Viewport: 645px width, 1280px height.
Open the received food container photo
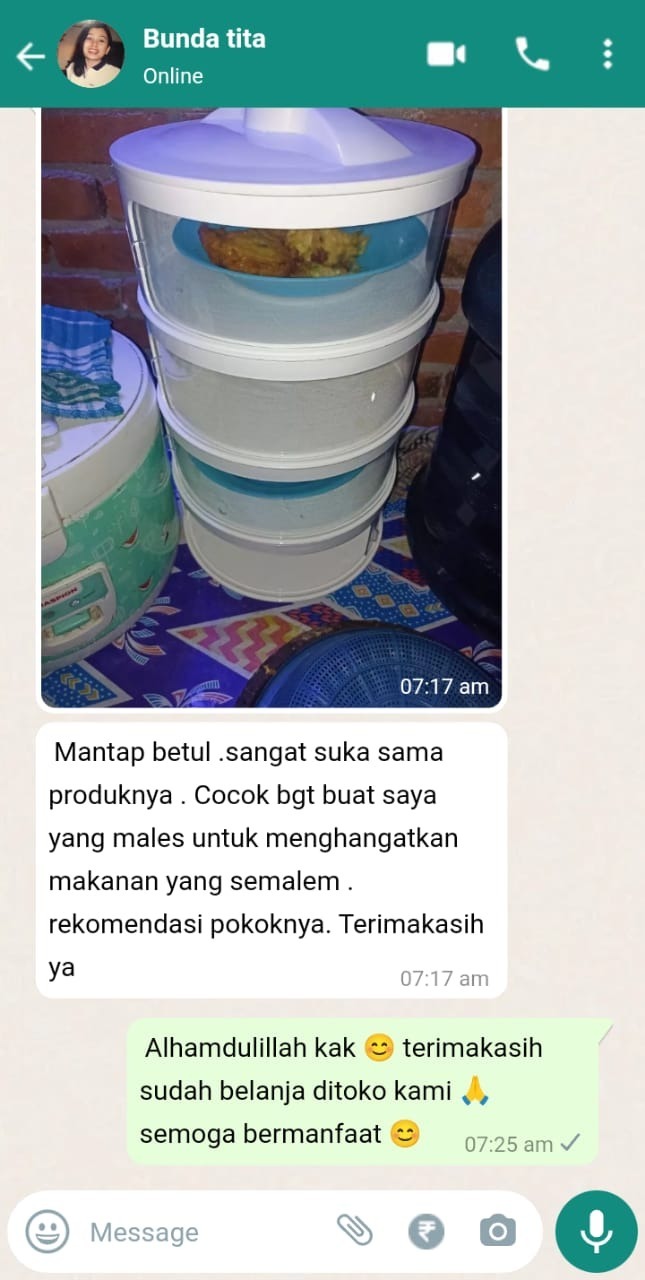270,400
